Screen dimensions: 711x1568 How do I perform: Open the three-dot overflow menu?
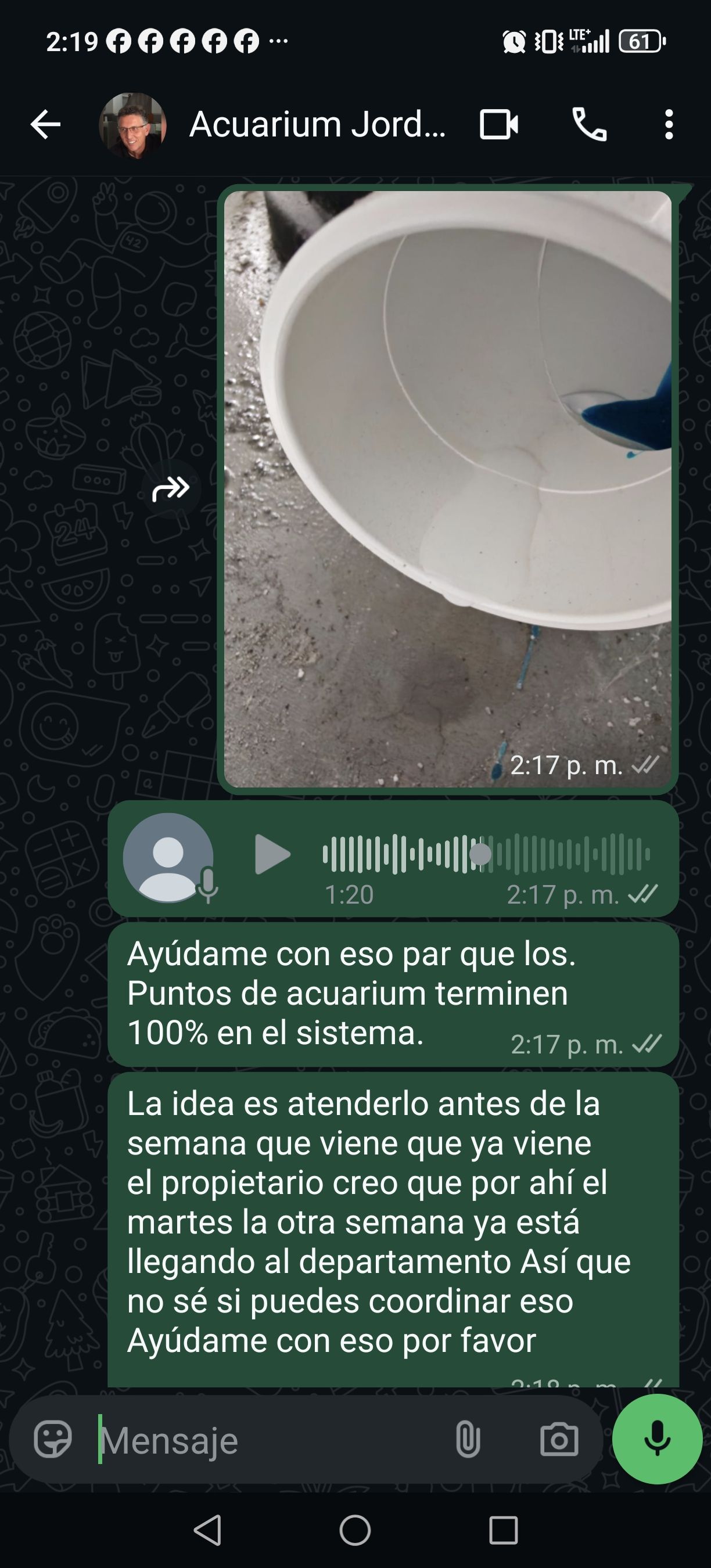point(669,125)
